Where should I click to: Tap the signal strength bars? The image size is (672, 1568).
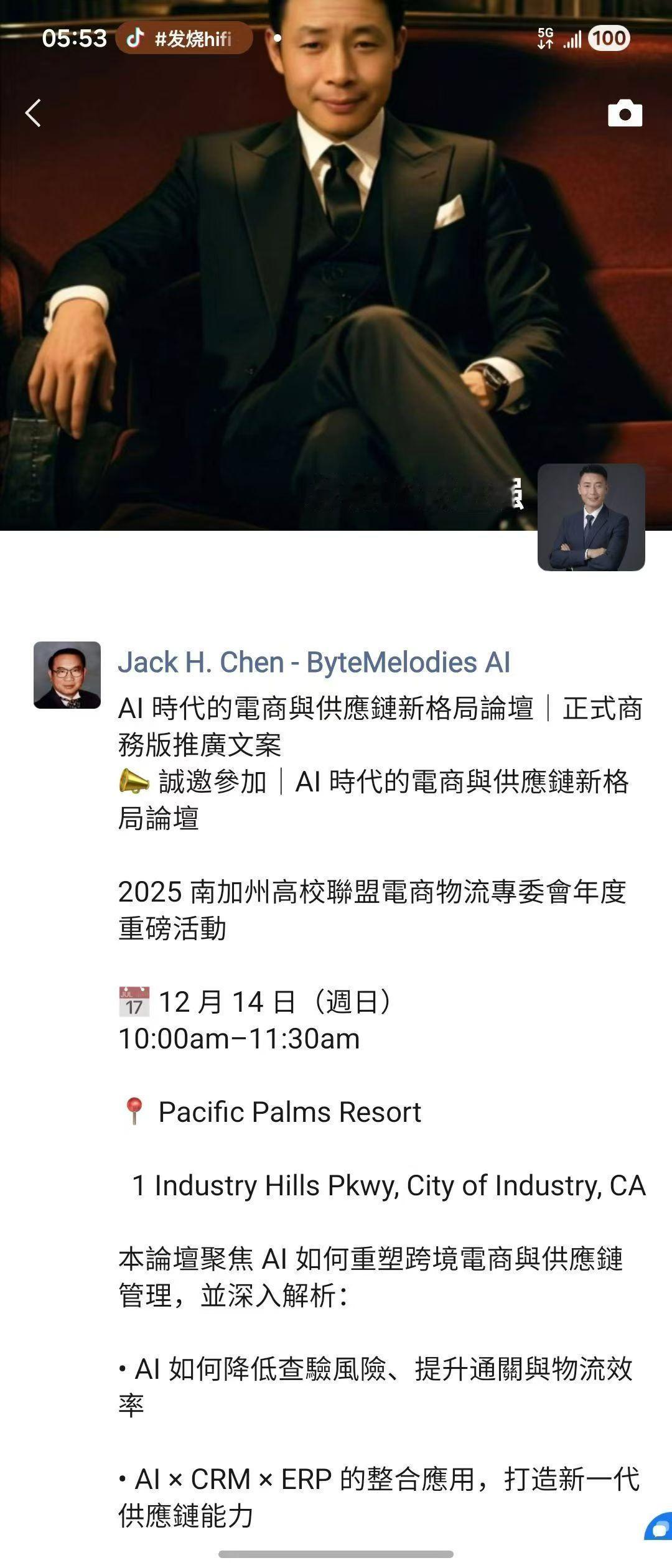click(x=574, y=39)
